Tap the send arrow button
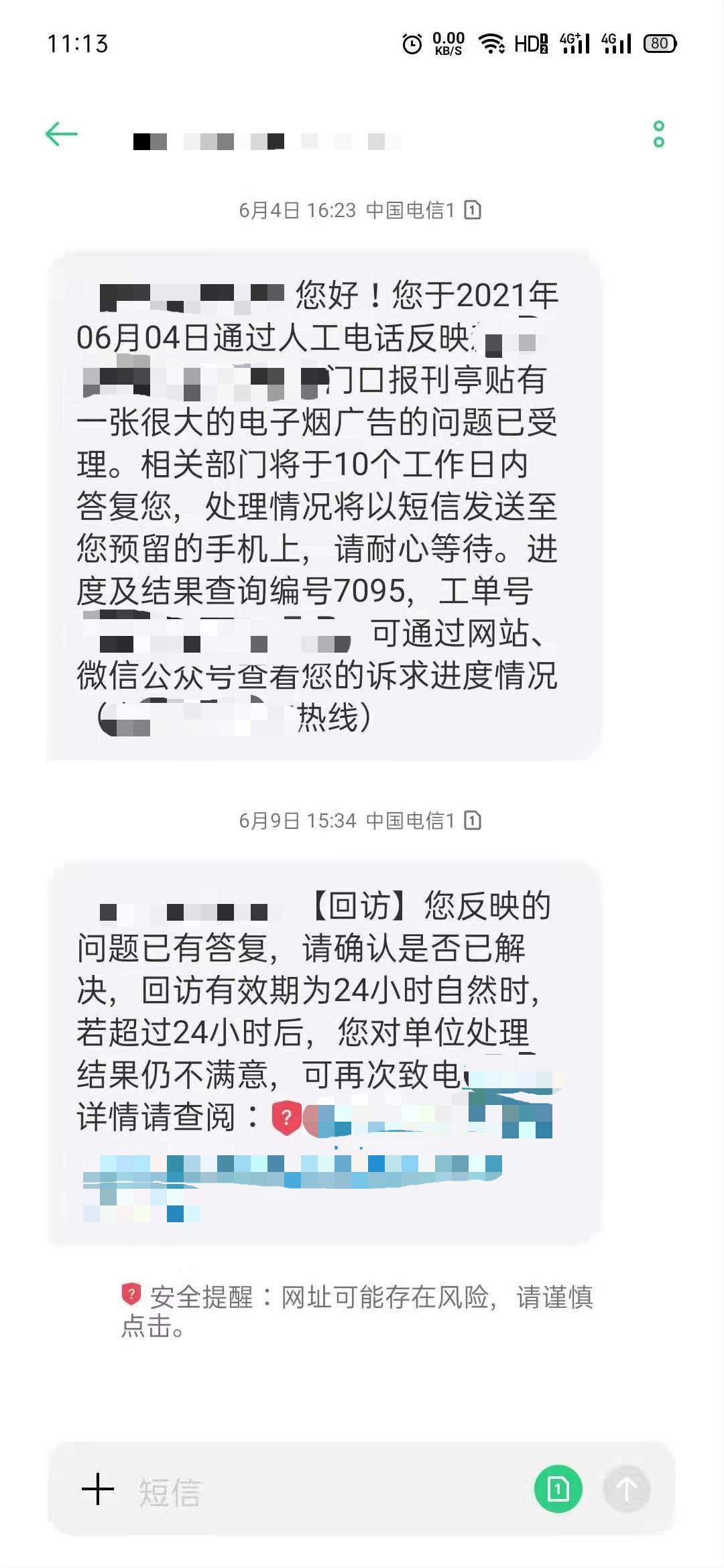724x1568 pixels. [x=626, y=1489]
